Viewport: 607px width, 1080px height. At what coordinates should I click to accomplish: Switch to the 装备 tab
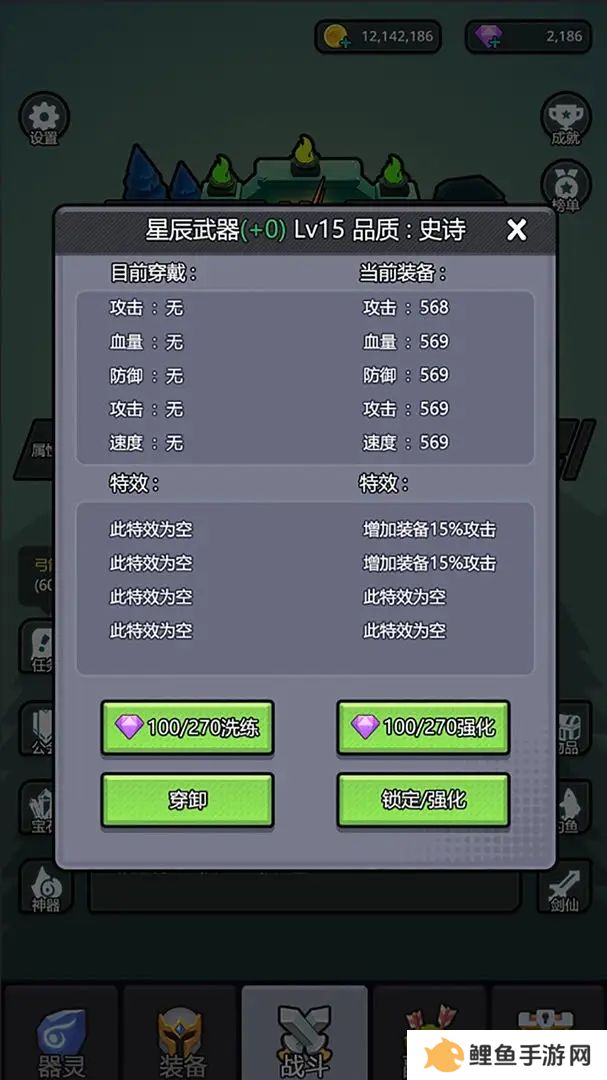point(181,1035)
